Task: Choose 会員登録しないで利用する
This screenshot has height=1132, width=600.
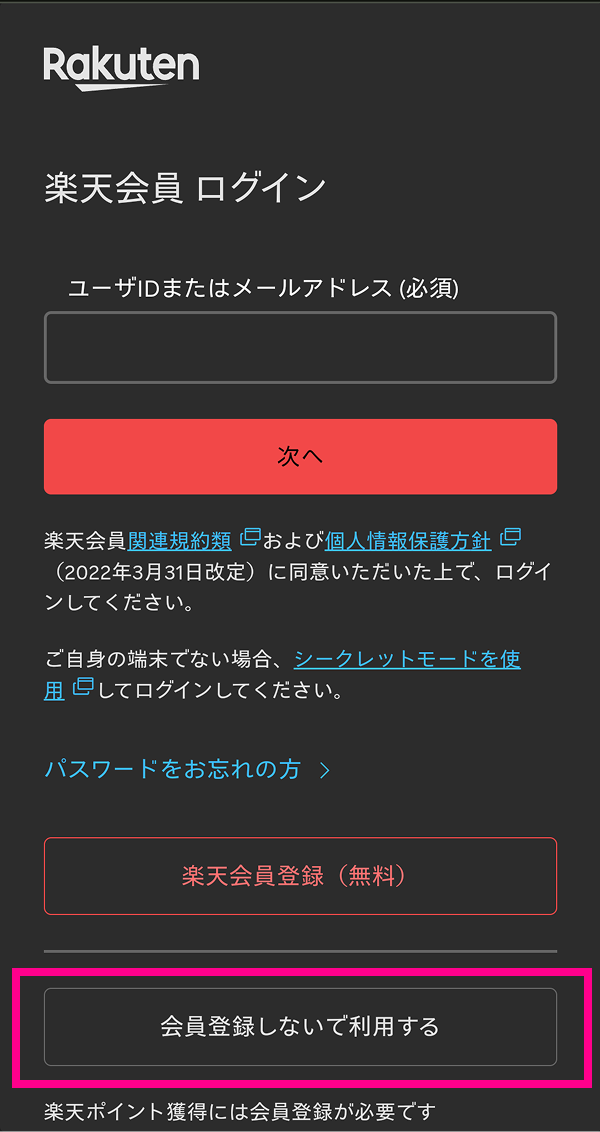Action: tap(300, 1027)
